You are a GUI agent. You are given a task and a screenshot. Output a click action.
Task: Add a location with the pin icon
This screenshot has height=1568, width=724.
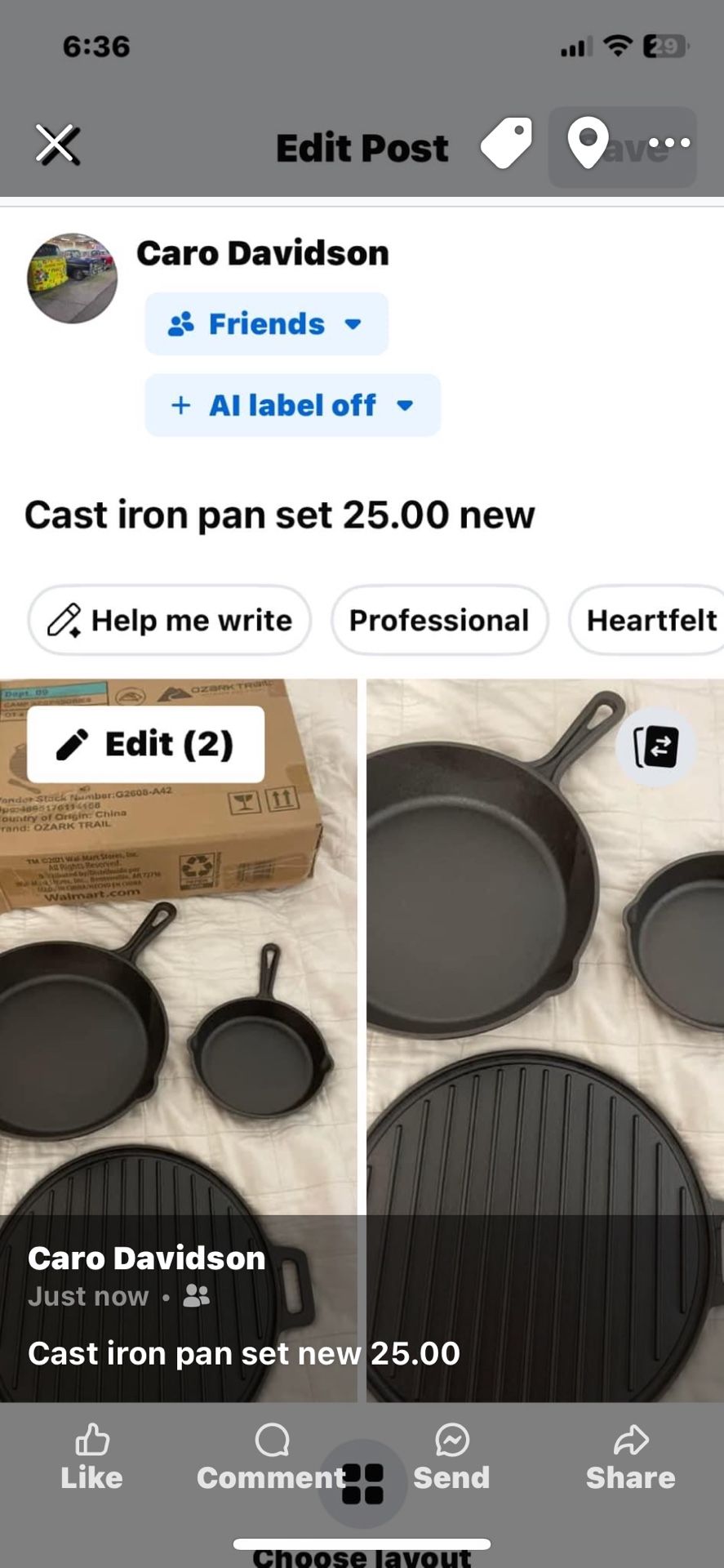point(588,144)
